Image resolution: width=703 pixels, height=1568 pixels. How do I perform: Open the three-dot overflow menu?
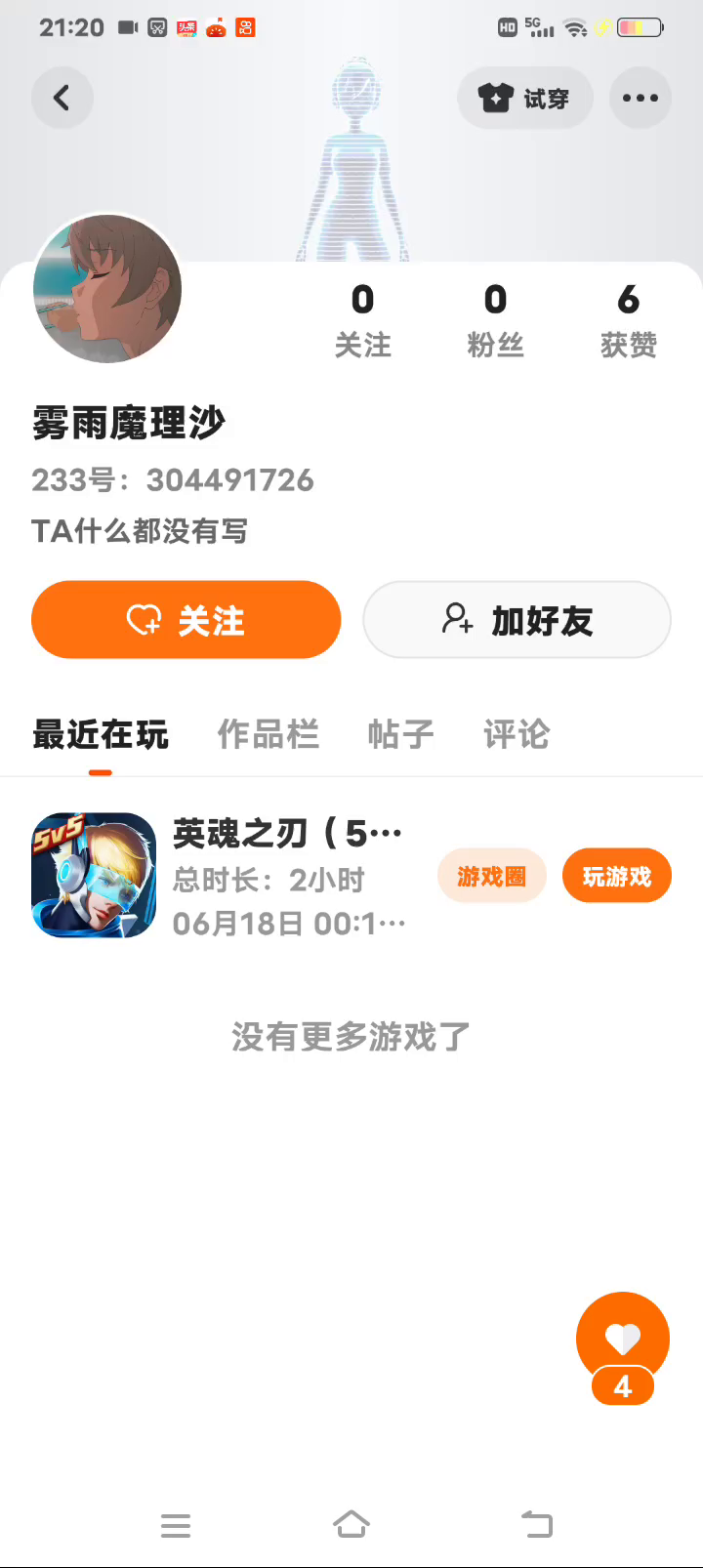(x=640, y=98)
